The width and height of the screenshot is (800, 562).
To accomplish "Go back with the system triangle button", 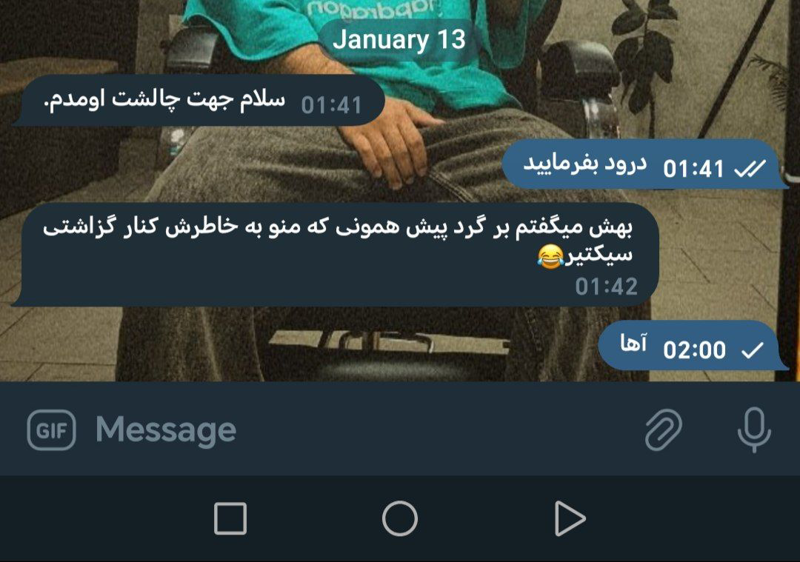I will coord(569,518).
